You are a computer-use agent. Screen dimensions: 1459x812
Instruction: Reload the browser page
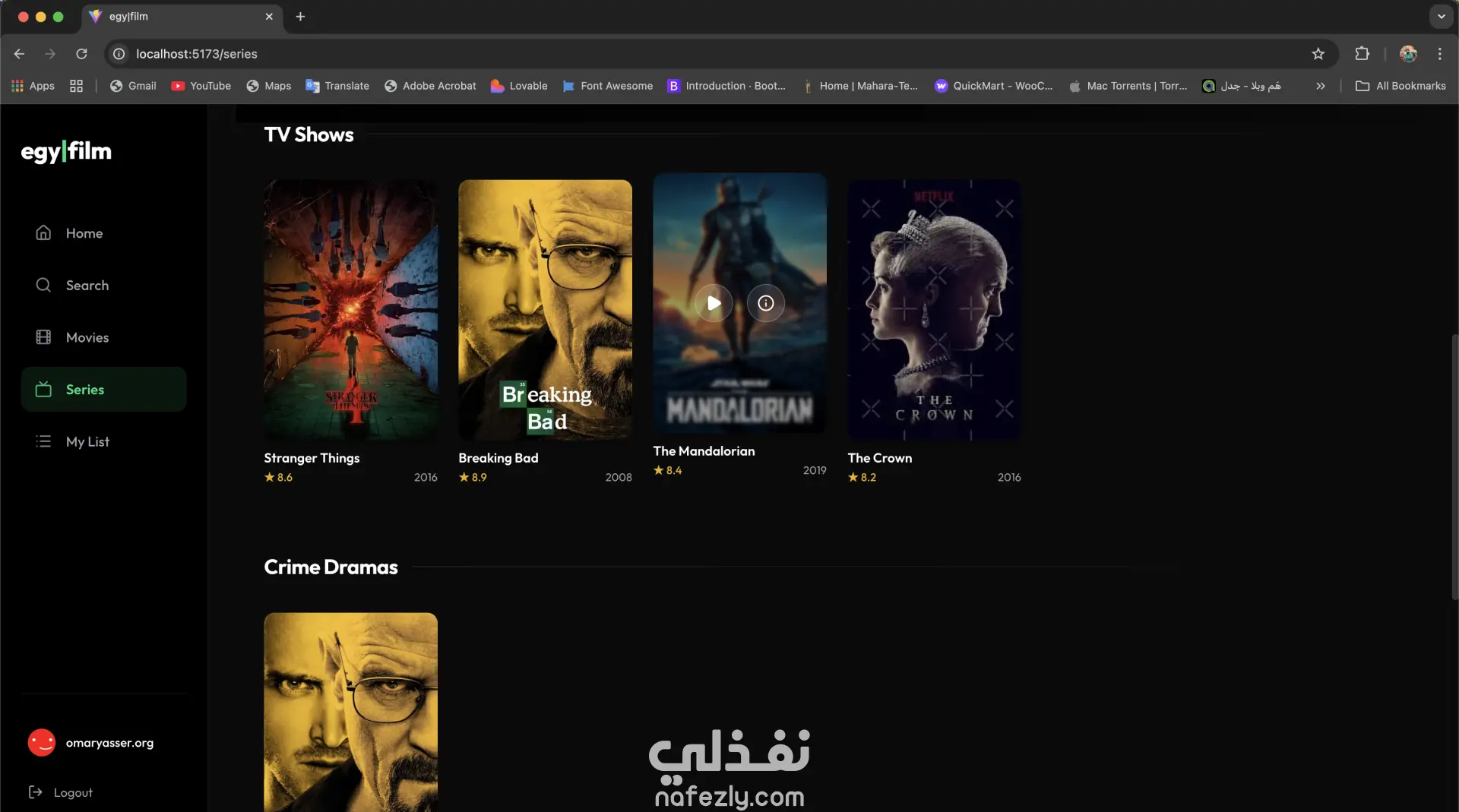(81, 54)
